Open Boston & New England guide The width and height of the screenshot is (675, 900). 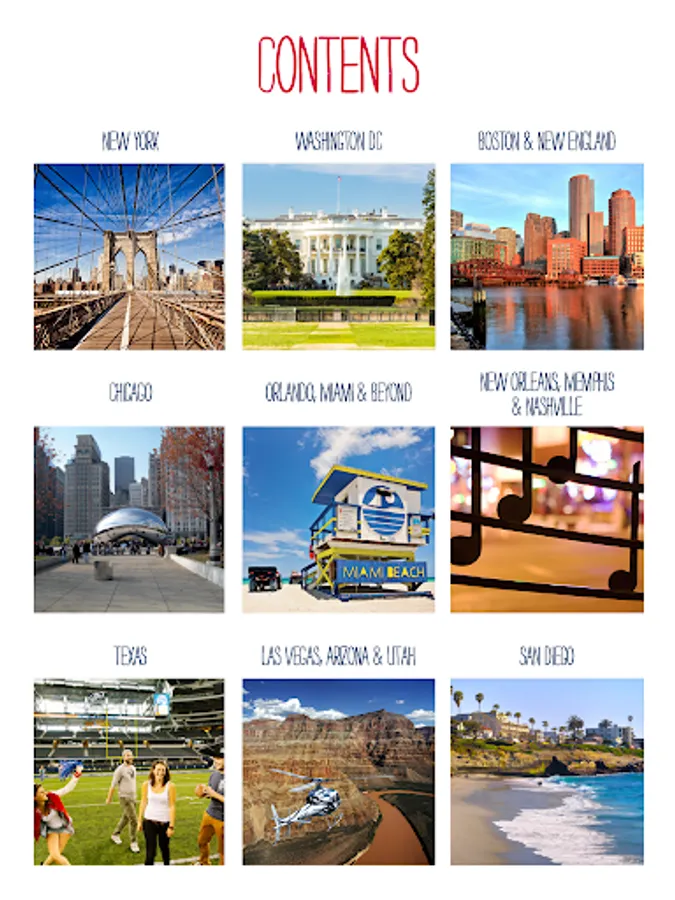click(x=547, y=256)
